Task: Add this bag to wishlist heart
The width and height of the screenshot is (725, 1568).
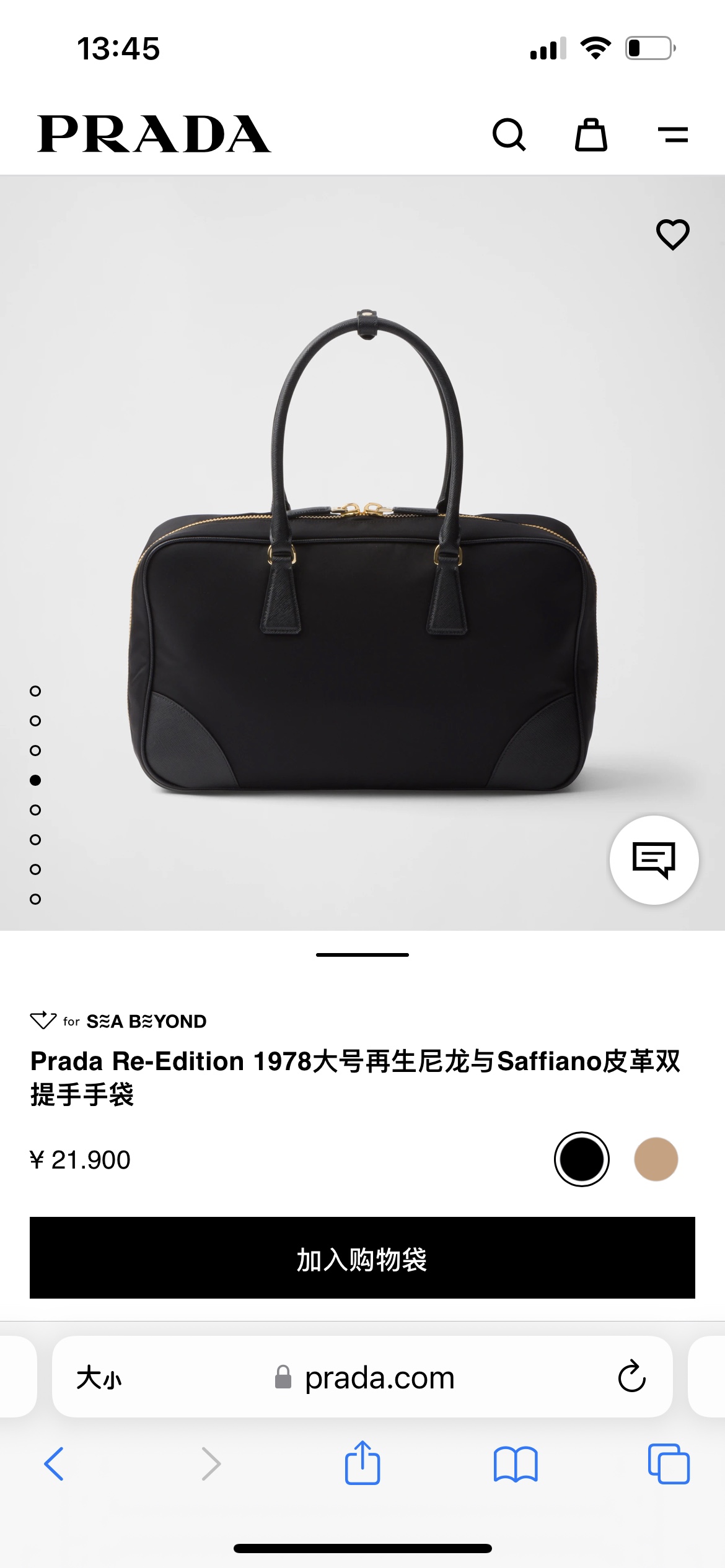Action: (672, 235)
